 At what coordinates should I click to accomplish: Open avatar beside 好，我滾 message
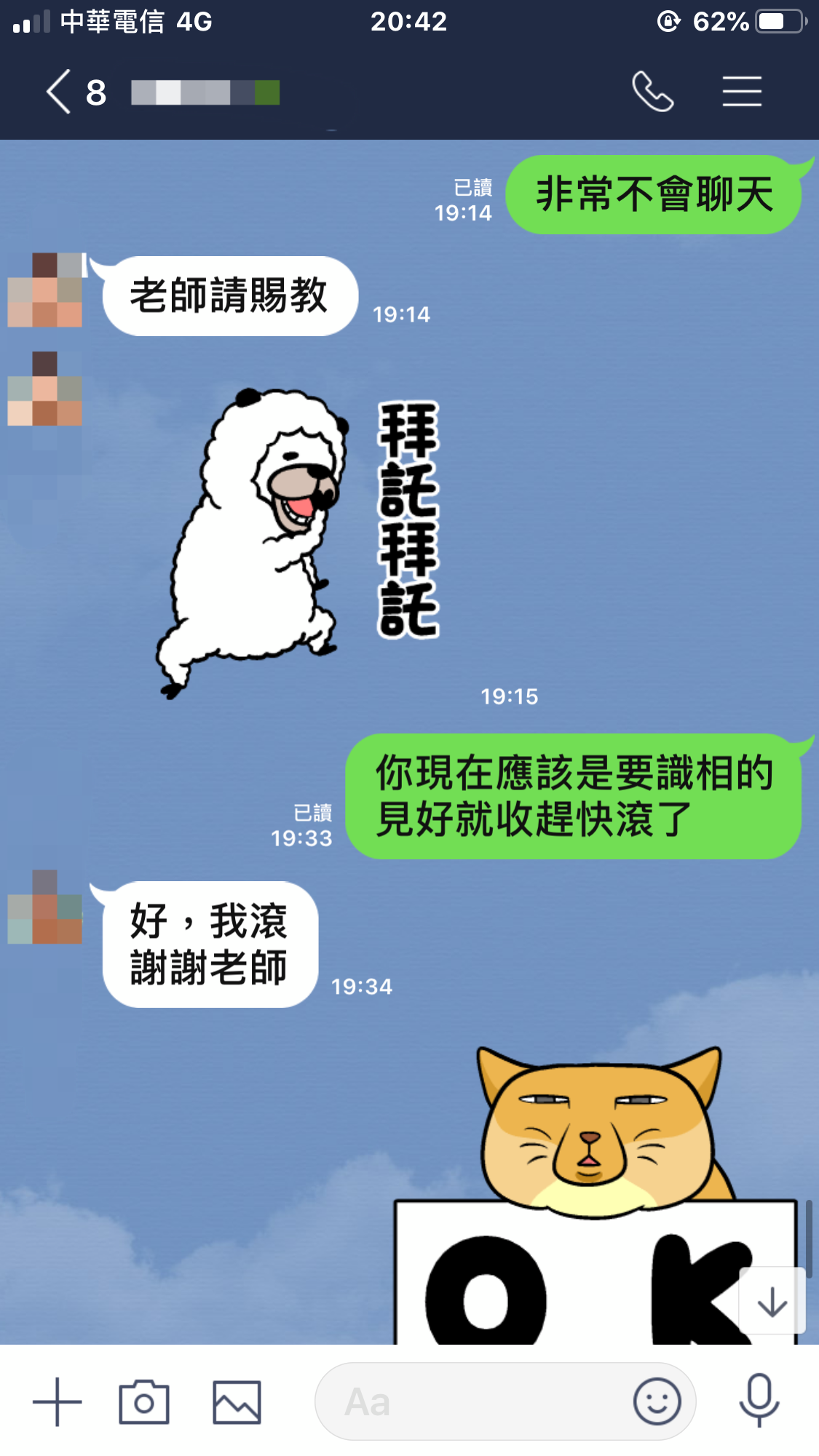tap(45, 907)
